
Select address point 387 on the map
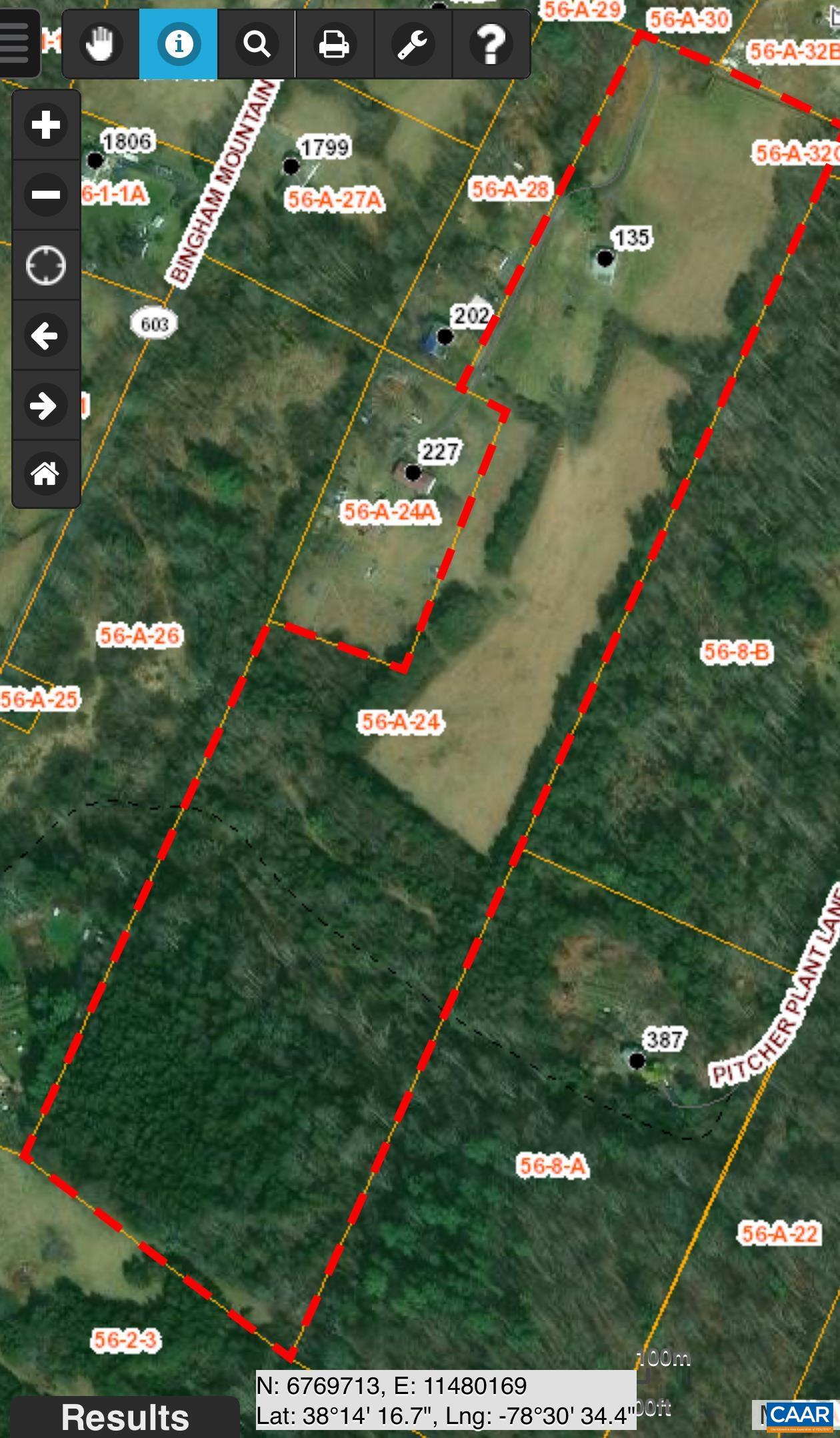pyautogui.click(x=637, y=1060)
